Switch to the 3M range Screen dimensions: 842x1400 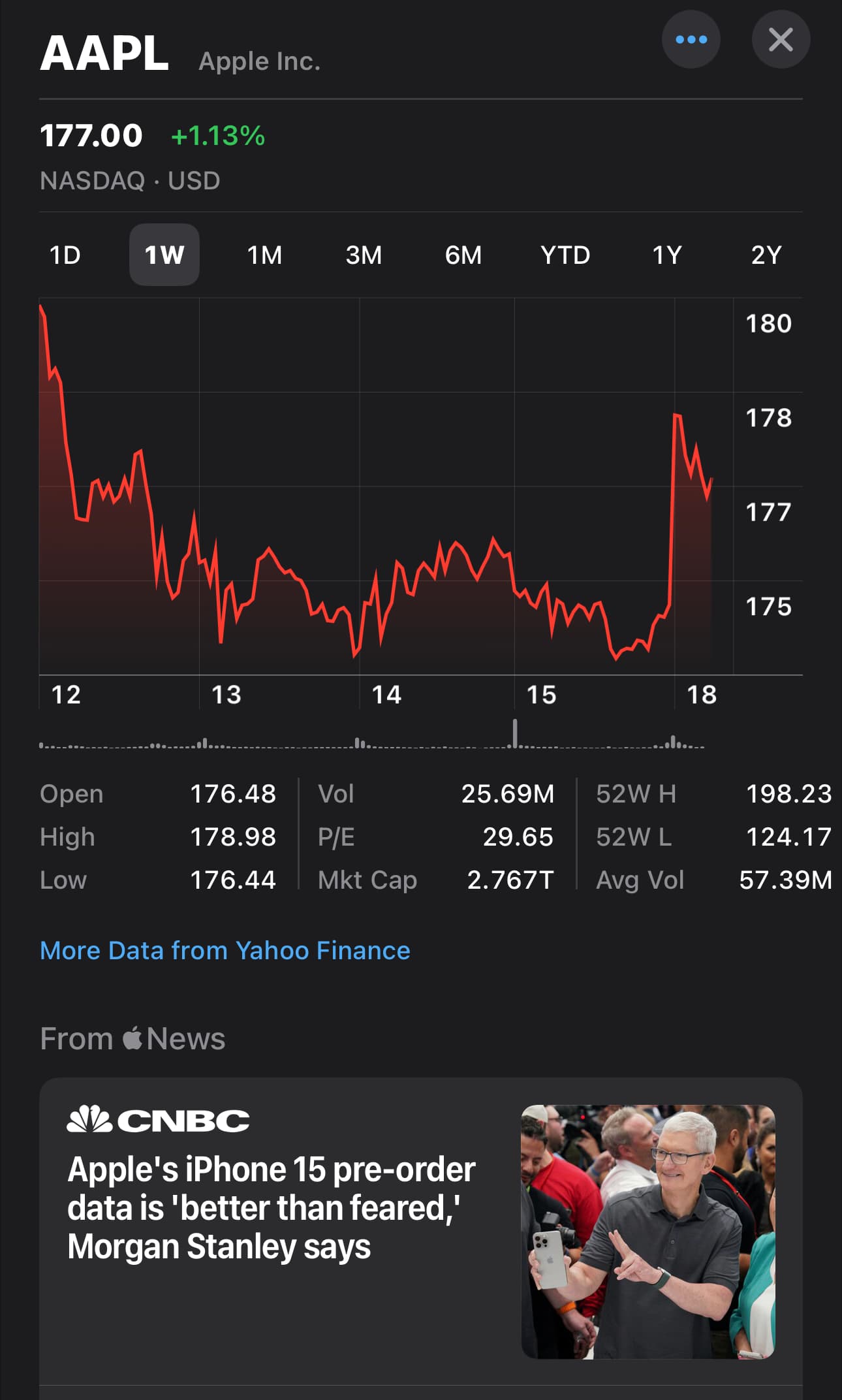364,255
